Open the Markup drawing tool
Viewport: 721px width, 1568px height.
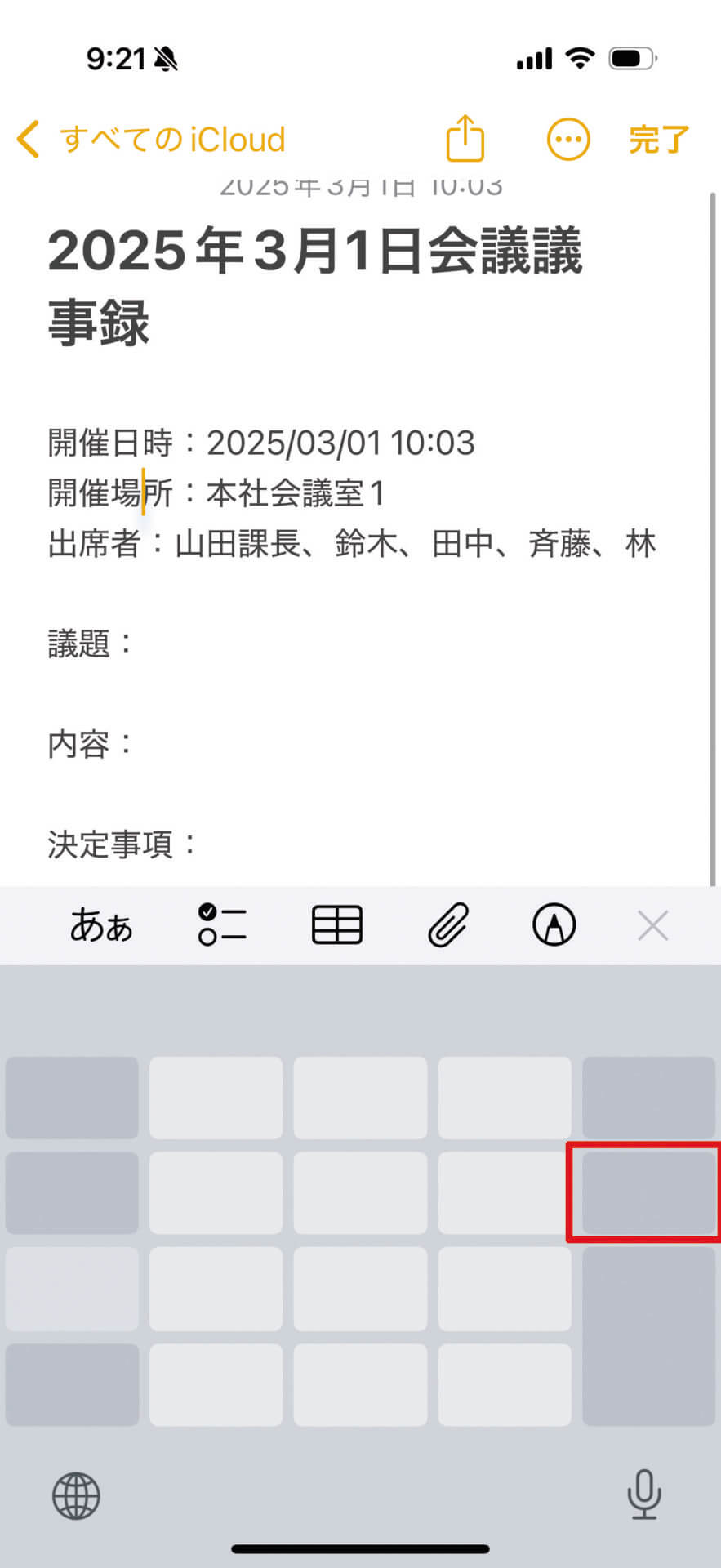555,925
